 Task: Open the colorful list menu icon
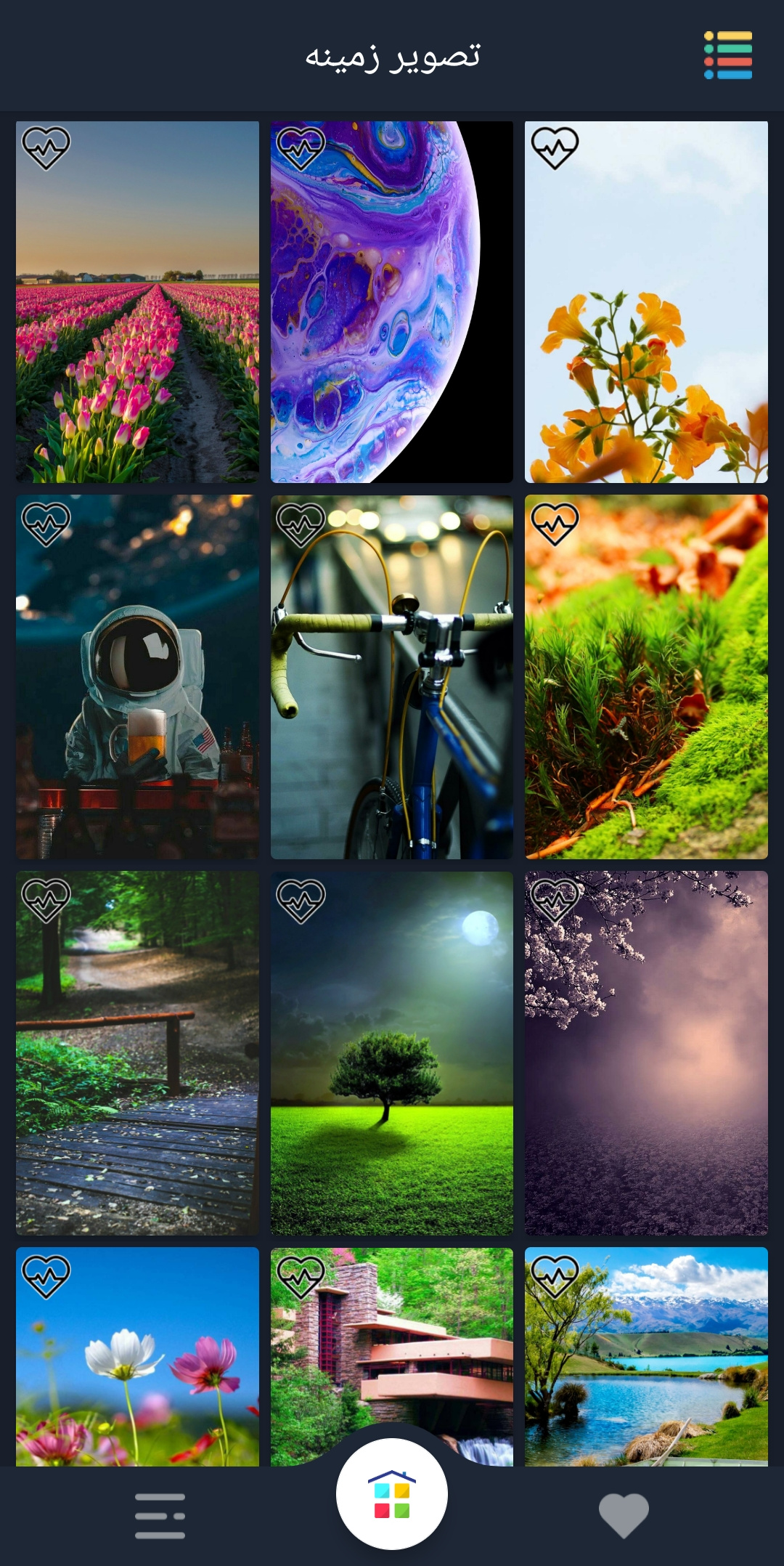(728, 55)
